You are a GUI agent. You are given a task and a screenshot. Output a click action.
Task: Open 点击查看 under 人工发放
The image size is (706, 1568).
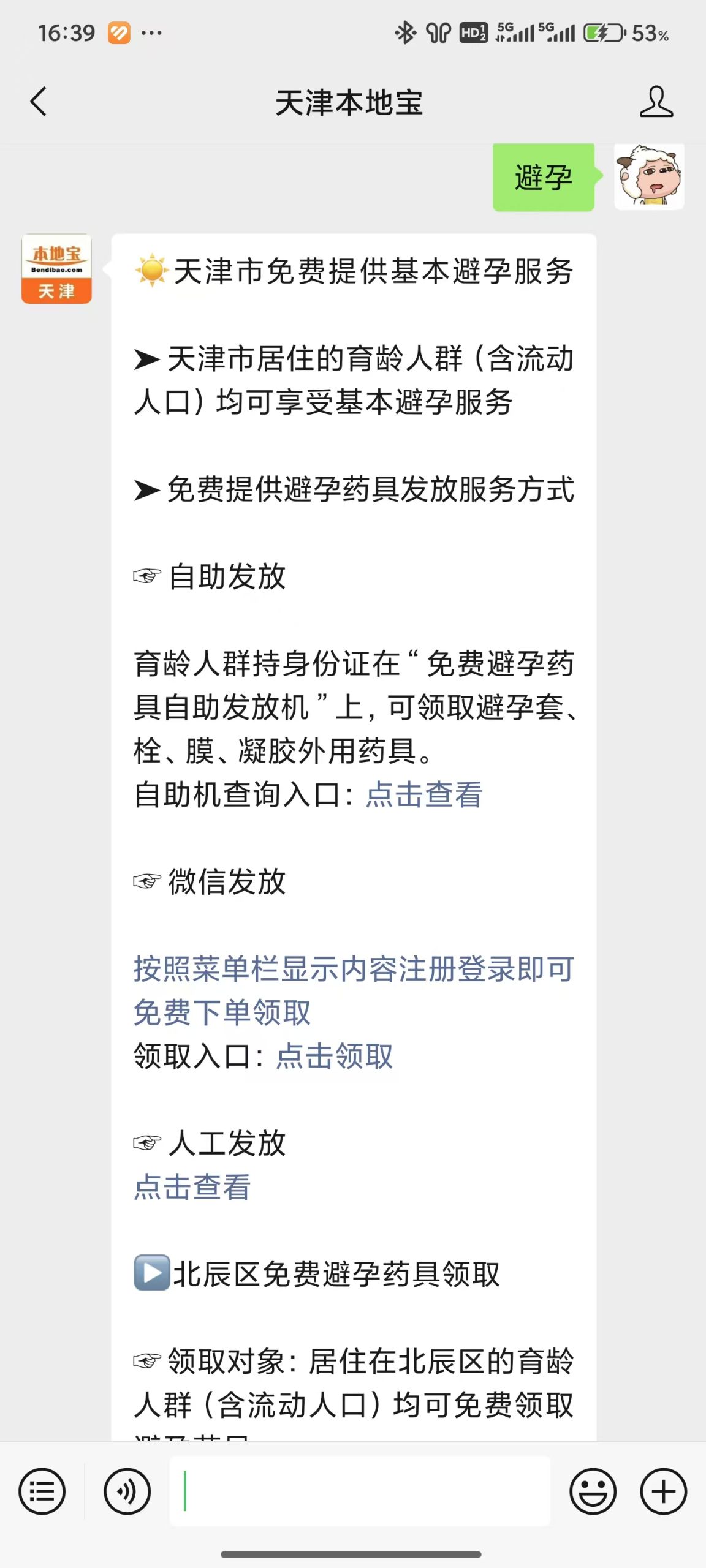click(x=192, y=1187)
